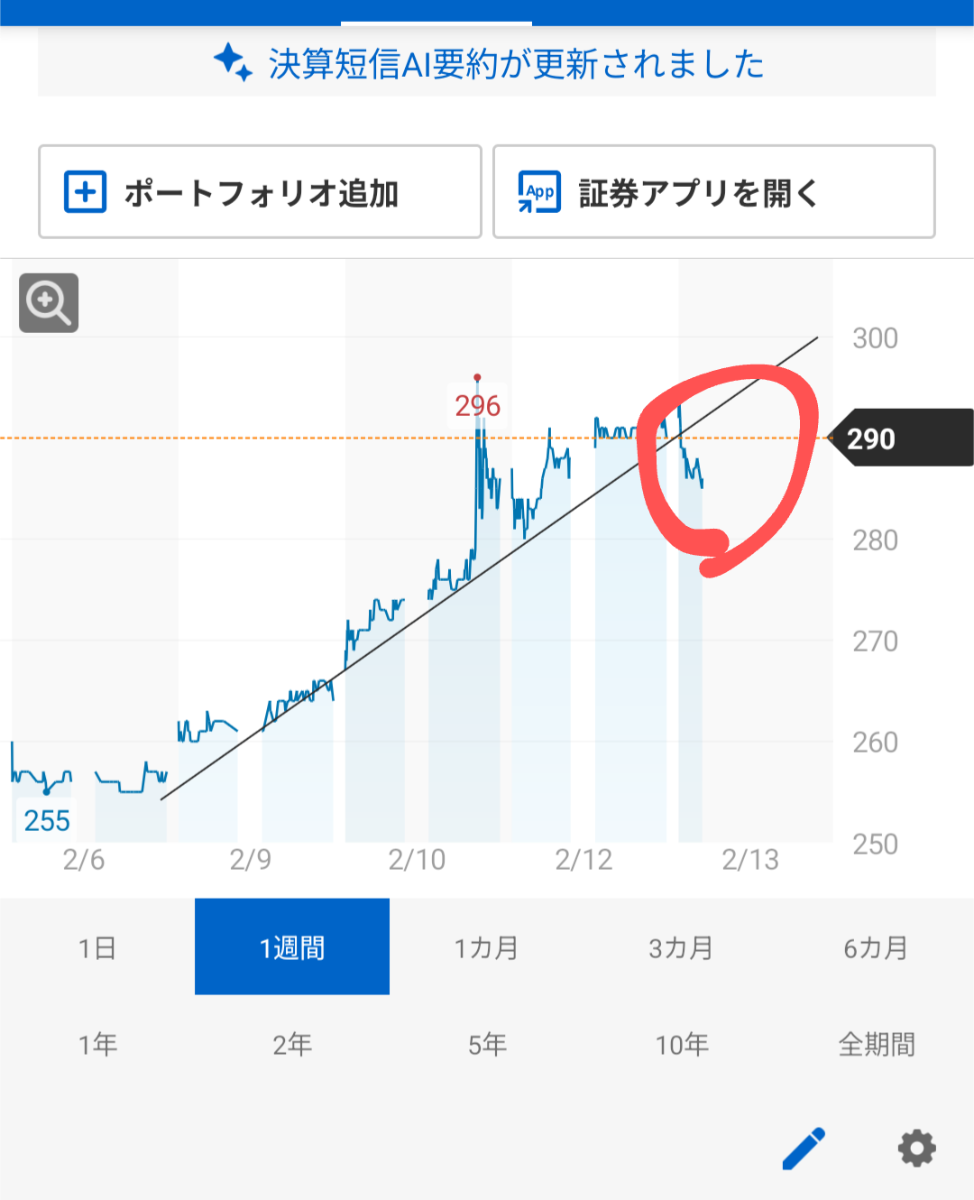Switch to the 1カ月 chart view
The width and height of the screenshot is (974, 1200).
pos(486,947)
